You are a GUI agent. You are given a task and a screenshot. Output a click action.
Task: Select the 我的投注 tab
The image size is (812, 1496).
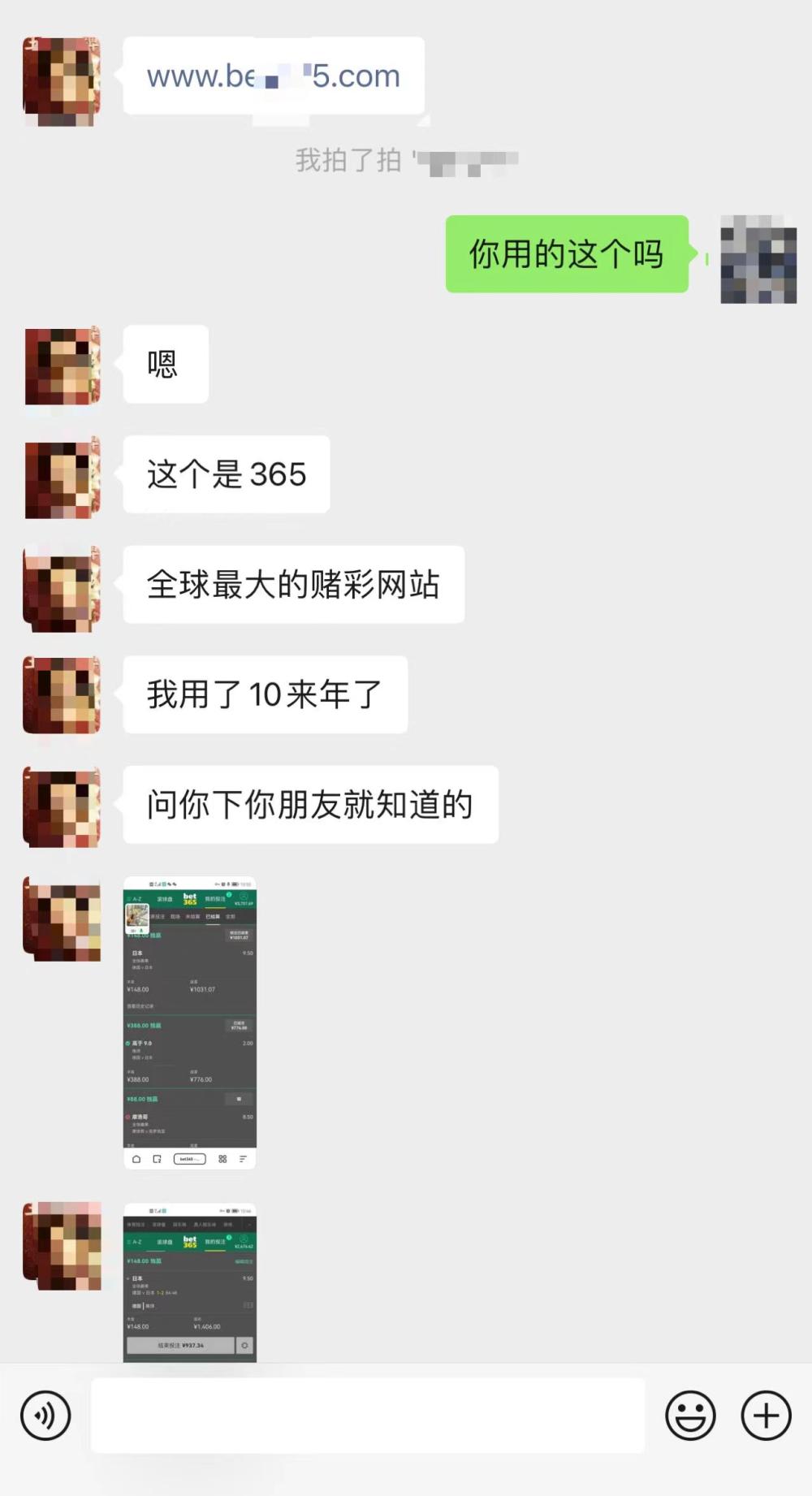tap(216, 897)
